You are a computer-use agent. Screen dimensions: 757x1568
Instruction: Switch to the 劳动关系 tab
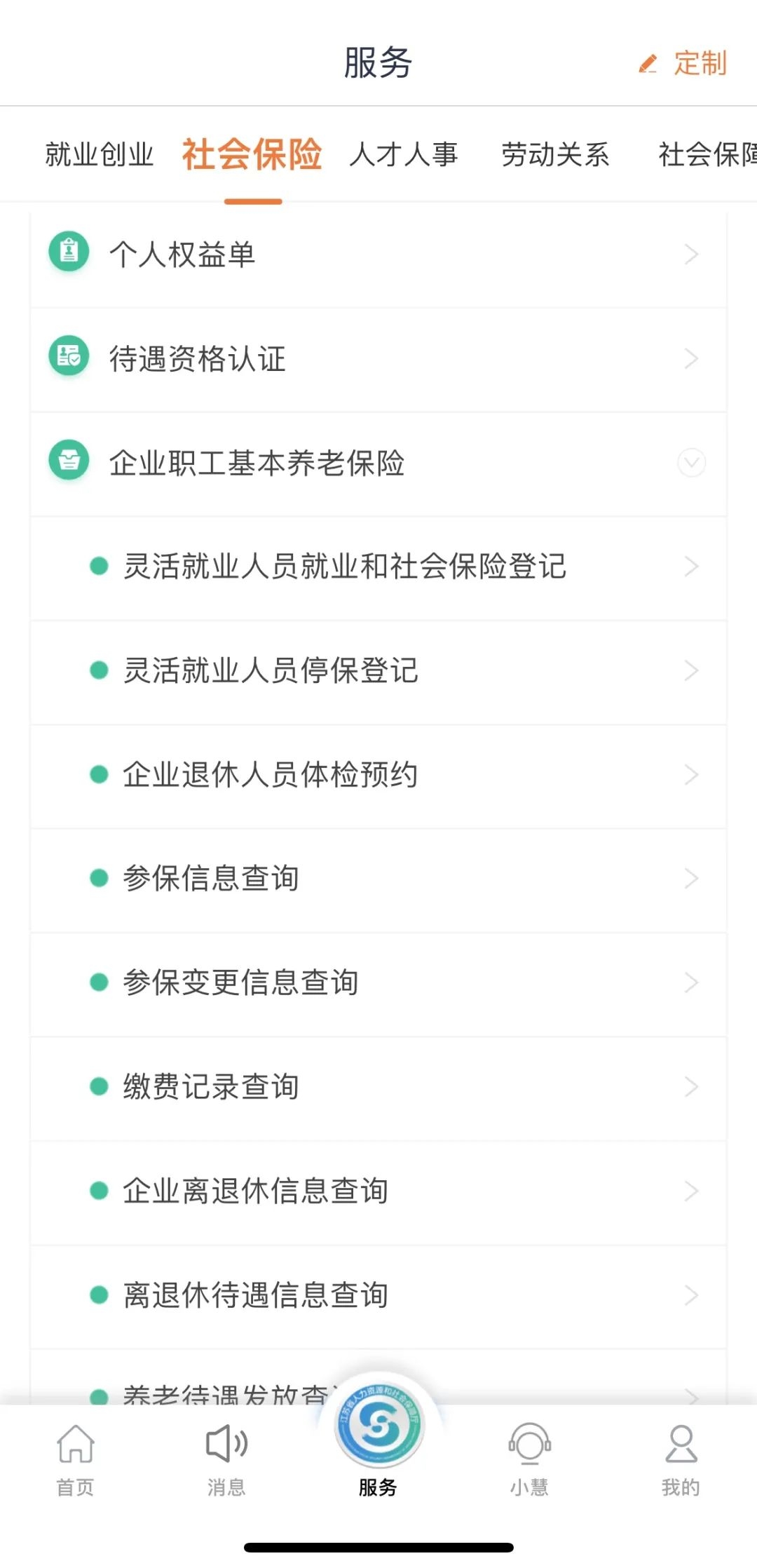tap(555, 154)
